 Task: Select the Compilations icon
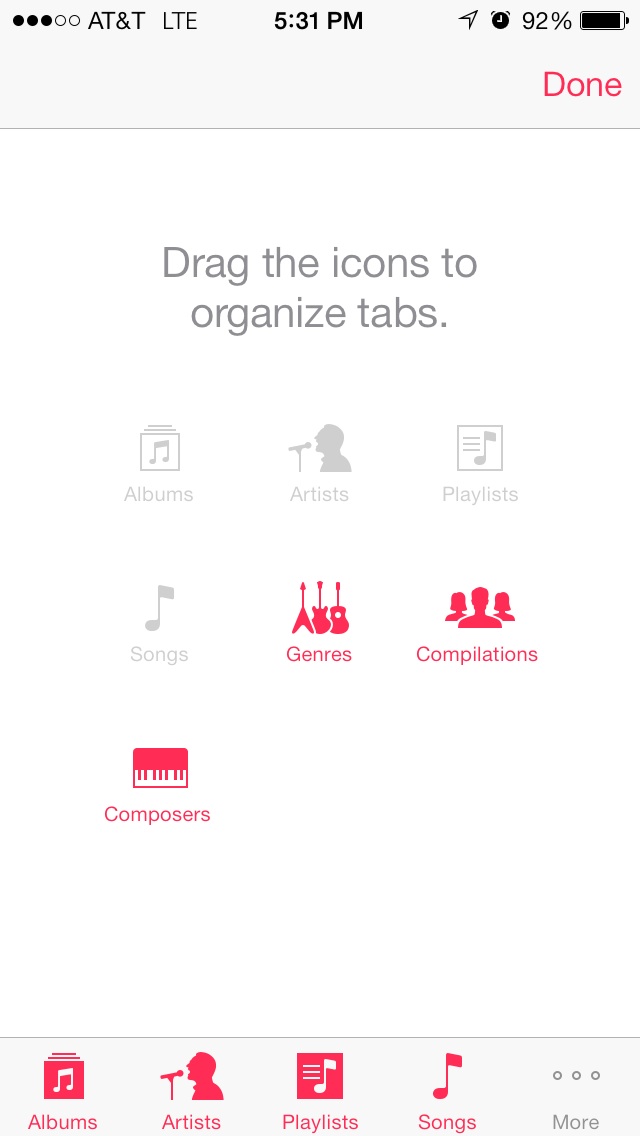tap(479, 608)
